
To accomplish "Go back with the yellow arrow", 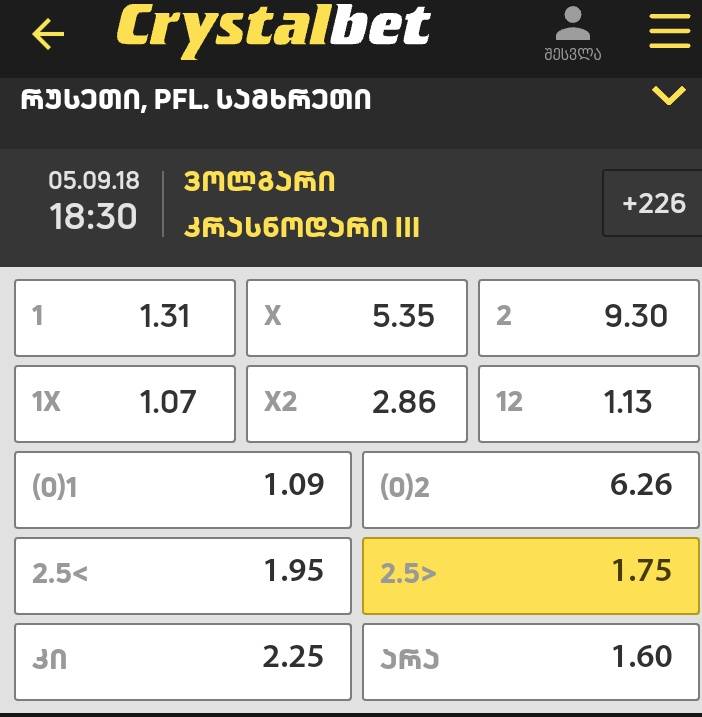I will (47, 34).
